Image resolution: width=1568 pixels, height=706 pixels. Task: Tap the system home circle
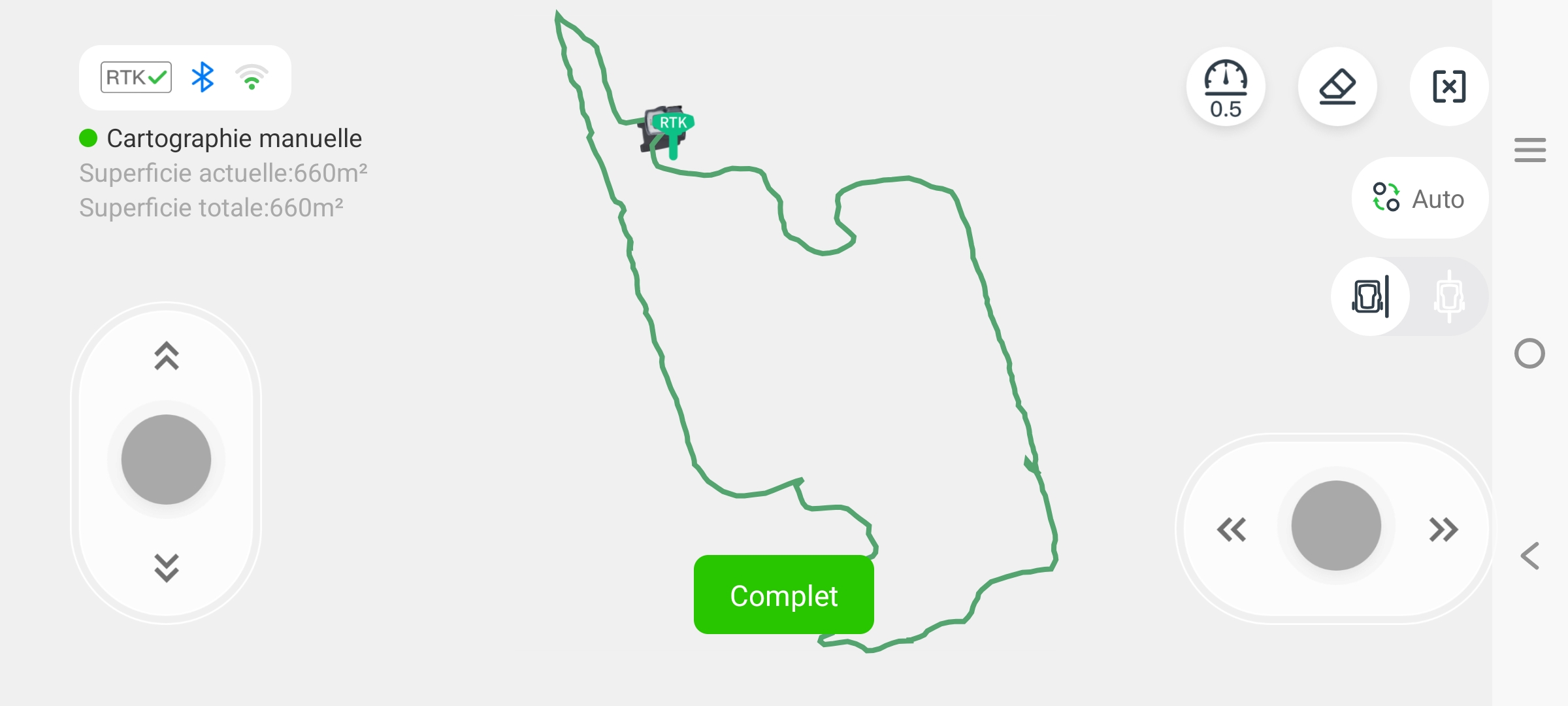1529,354
